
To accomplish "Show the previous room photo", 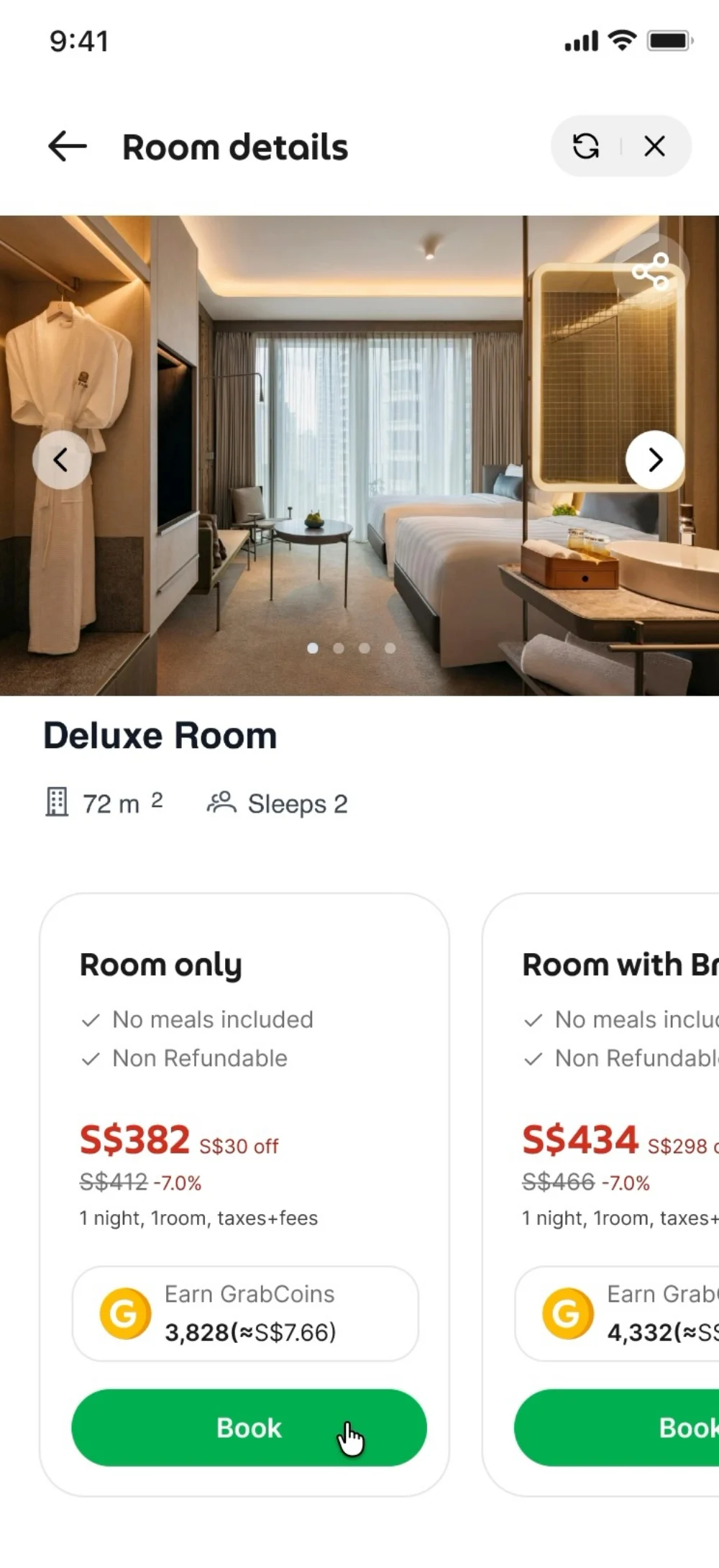I will (x=62, y=460).
